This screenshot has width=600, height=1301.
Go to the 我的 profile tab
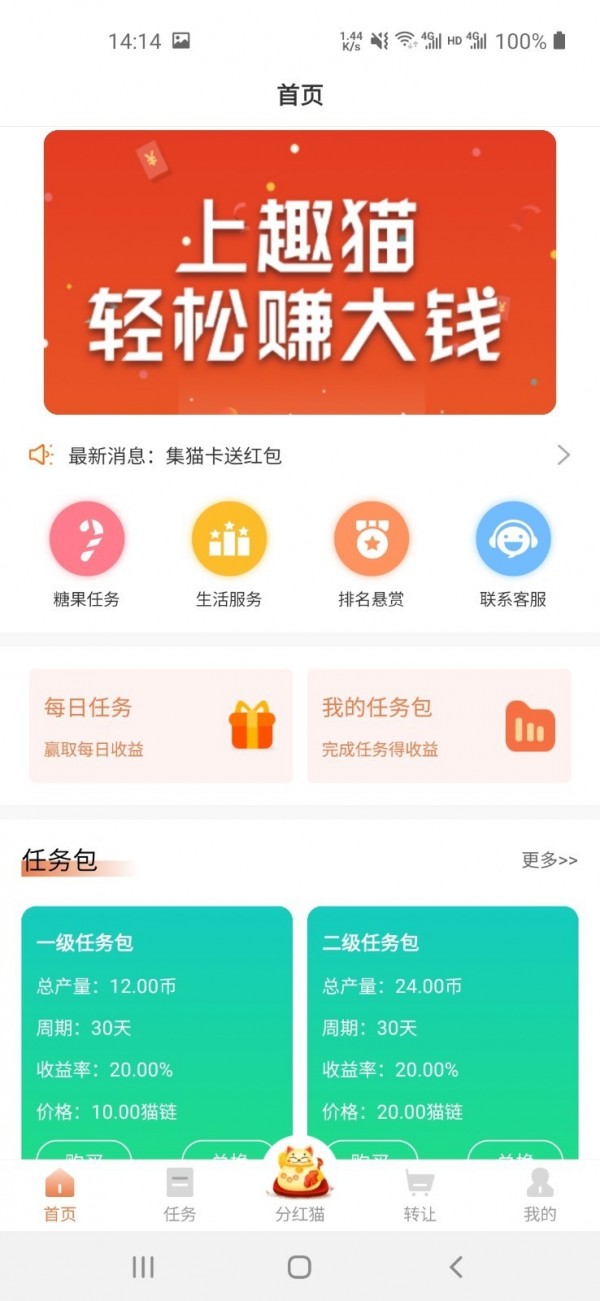tap(540, 1196)
